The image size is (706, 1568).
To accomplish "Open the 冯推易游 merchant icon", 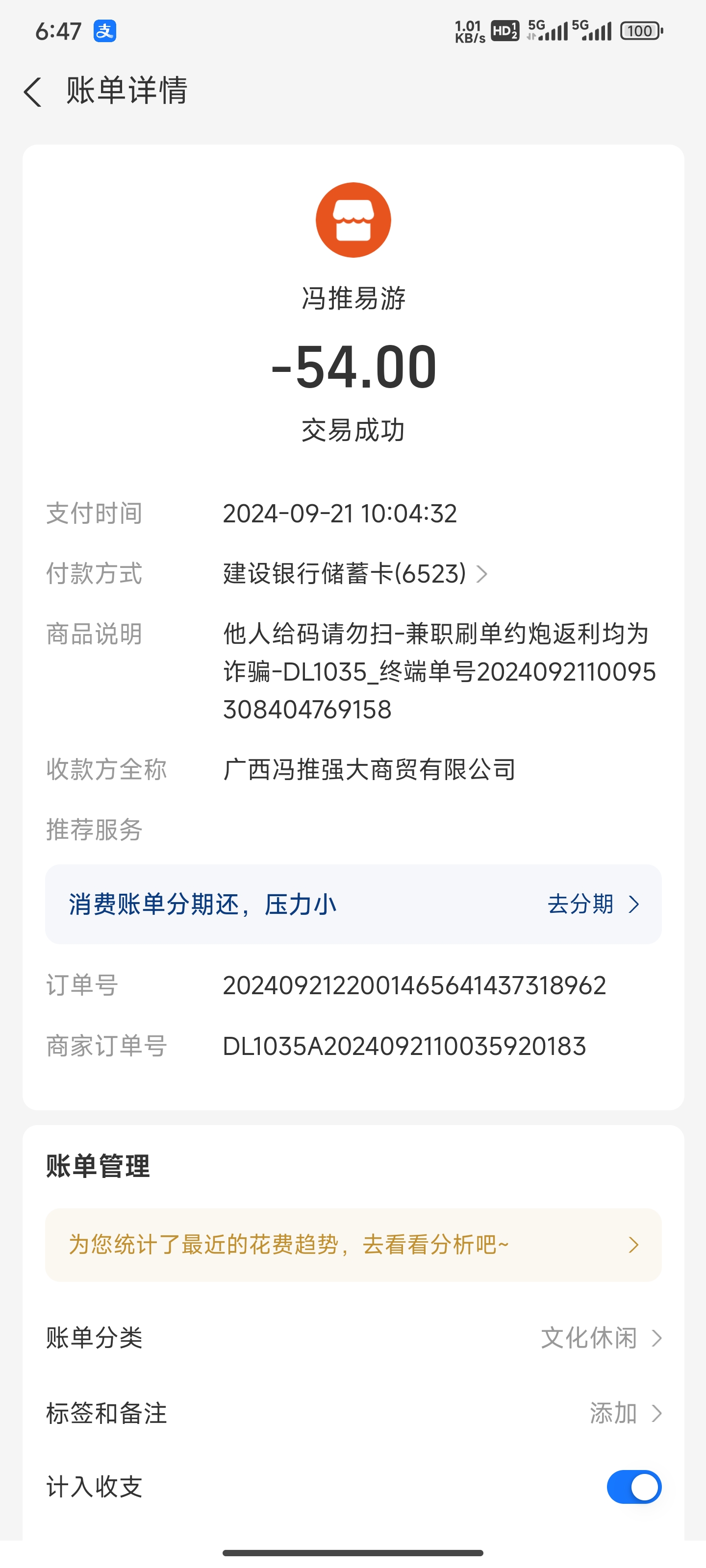I will 353,220.
